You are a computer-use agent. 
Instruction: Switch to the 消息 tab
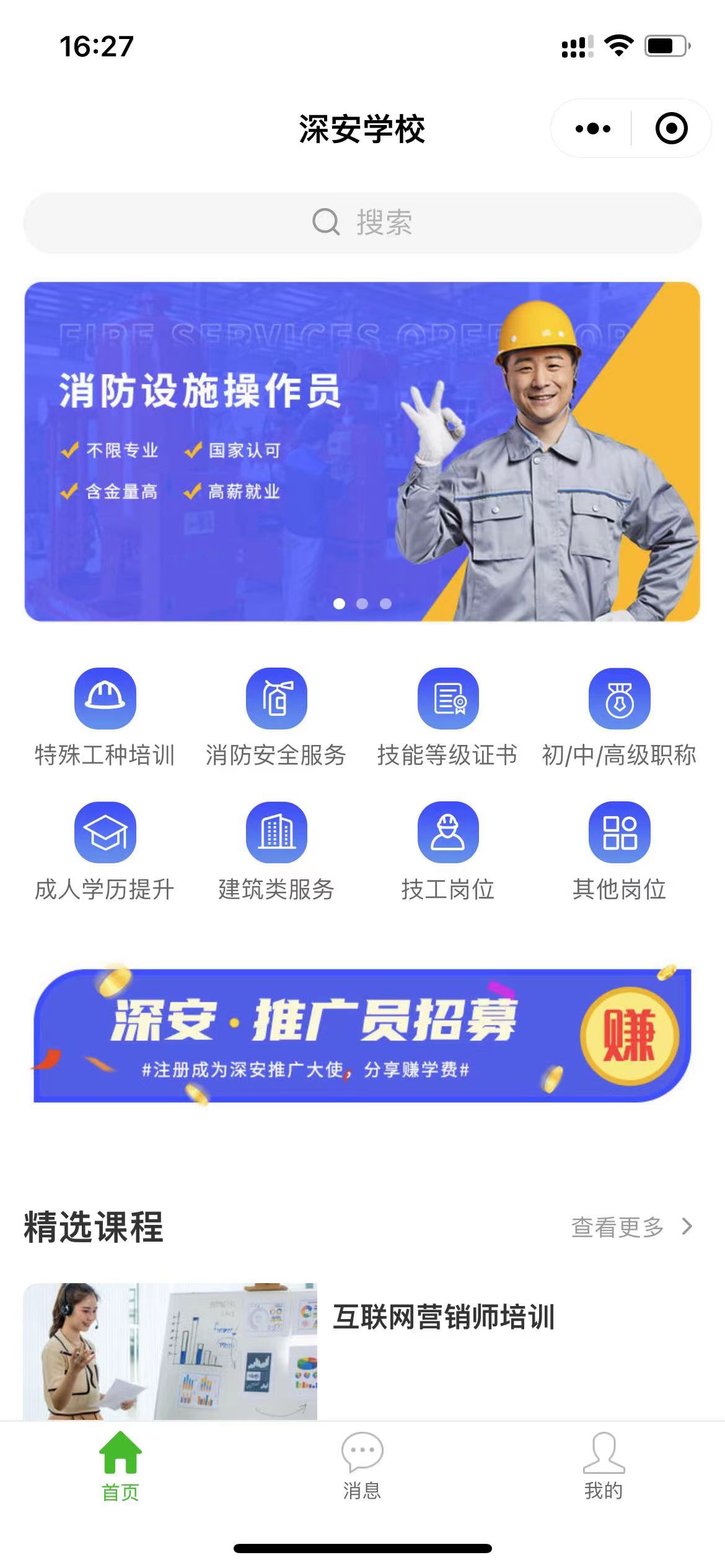pyautogui.click(x=362, y=1465)
